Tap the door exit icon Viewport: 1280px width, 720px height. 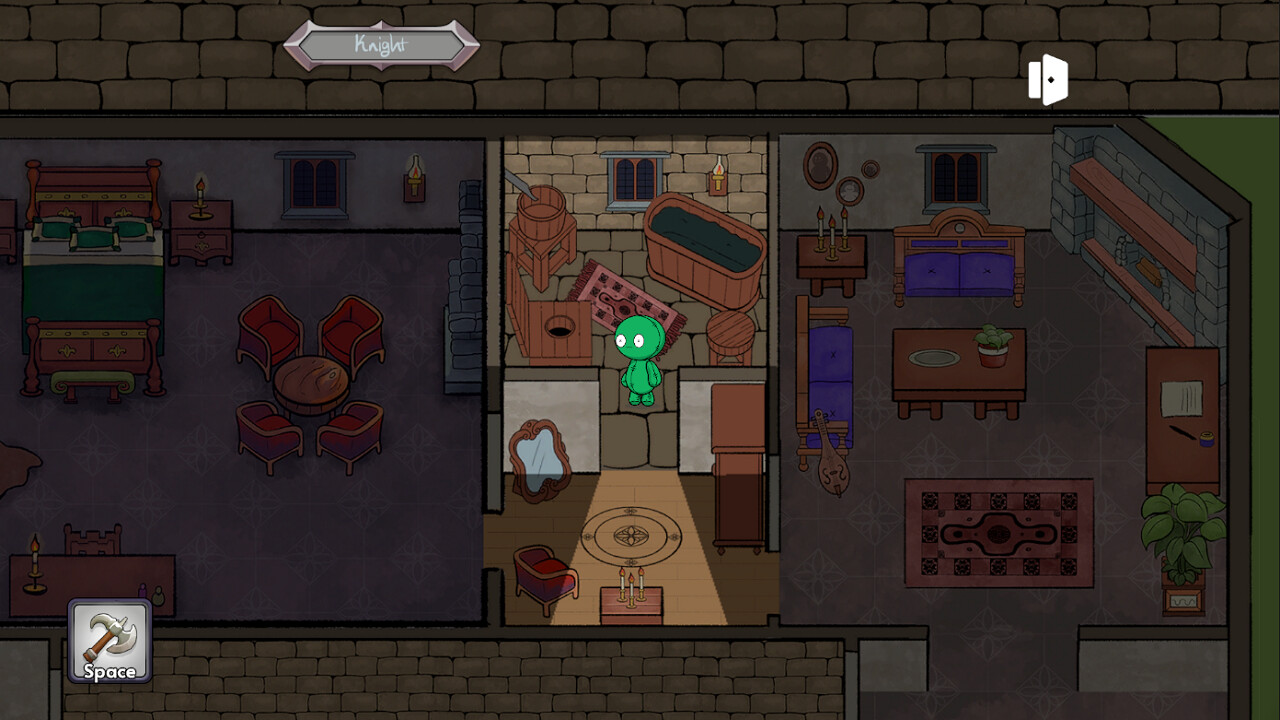click(1048, 80)
